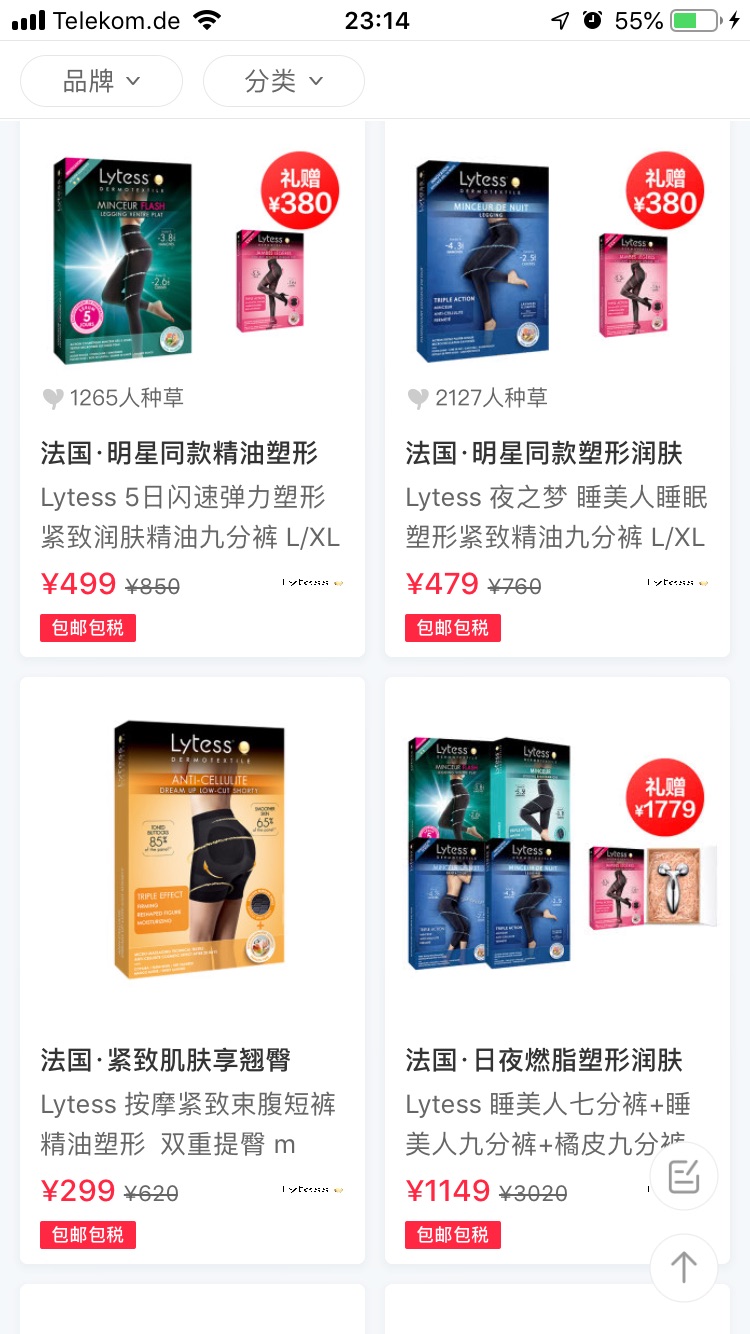Expand the 分类 category filter dropdown

(283, 81)
